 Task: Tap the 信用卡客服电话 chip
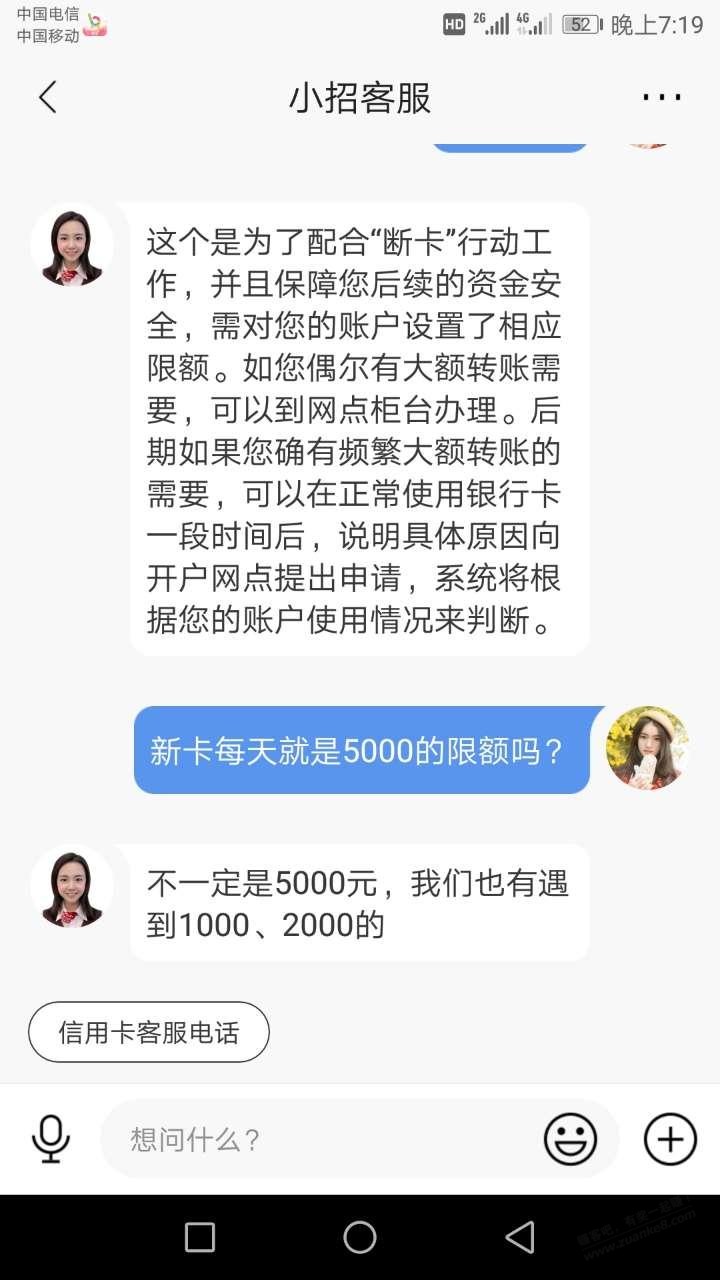149,1032
